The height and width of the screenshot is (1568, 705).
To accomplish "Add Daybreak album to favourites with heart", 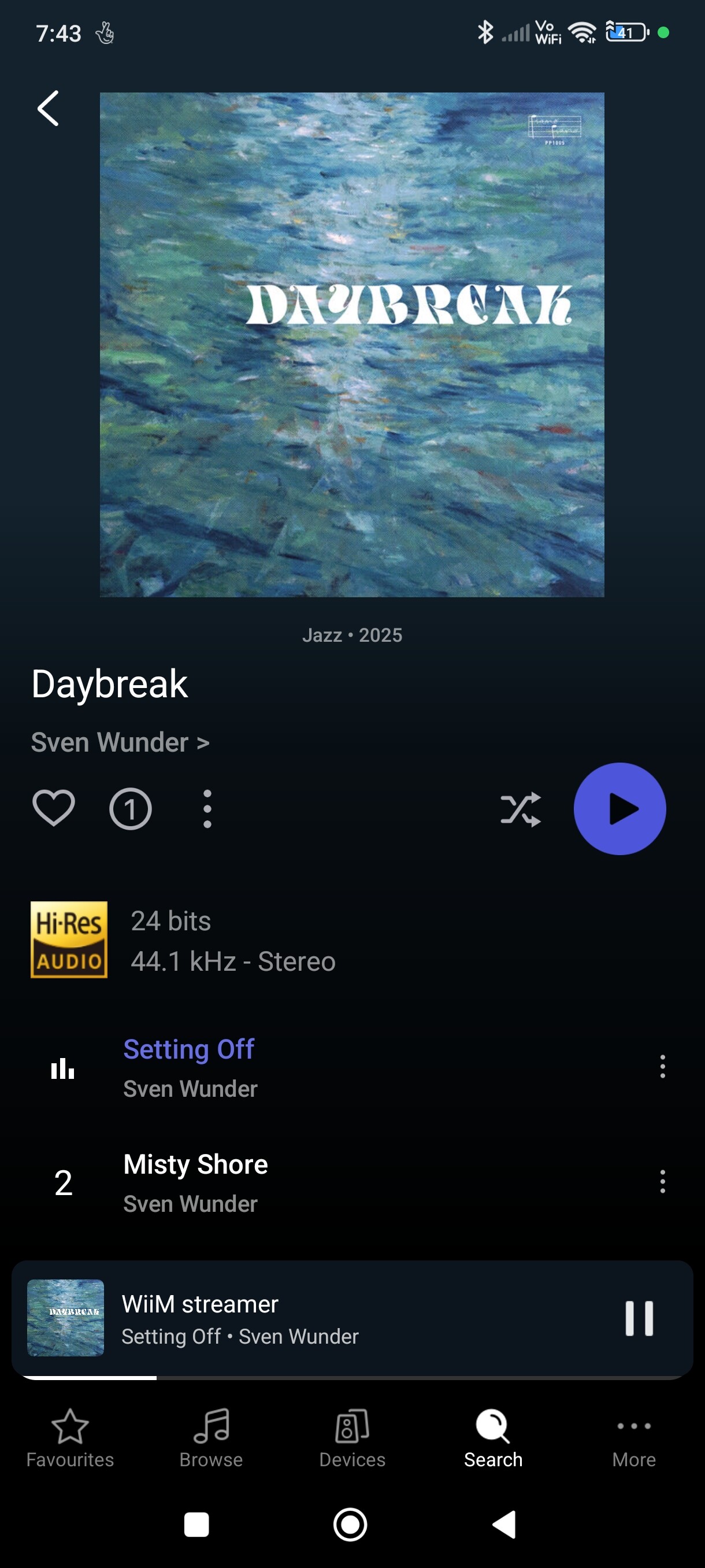I will click(x=54, y=808).
